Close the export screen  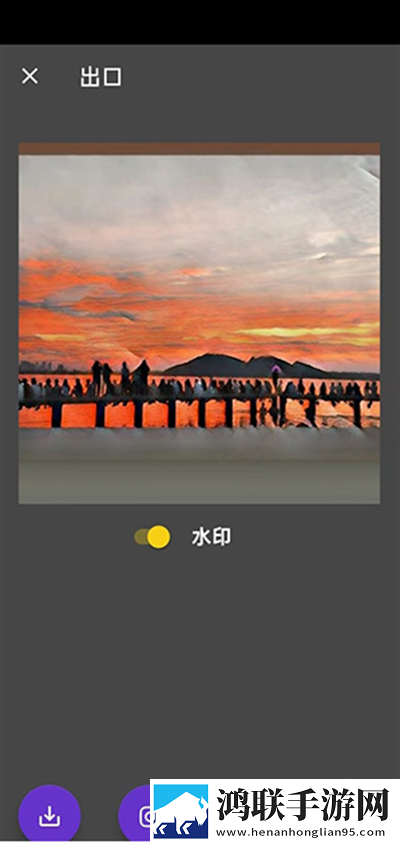30,76
